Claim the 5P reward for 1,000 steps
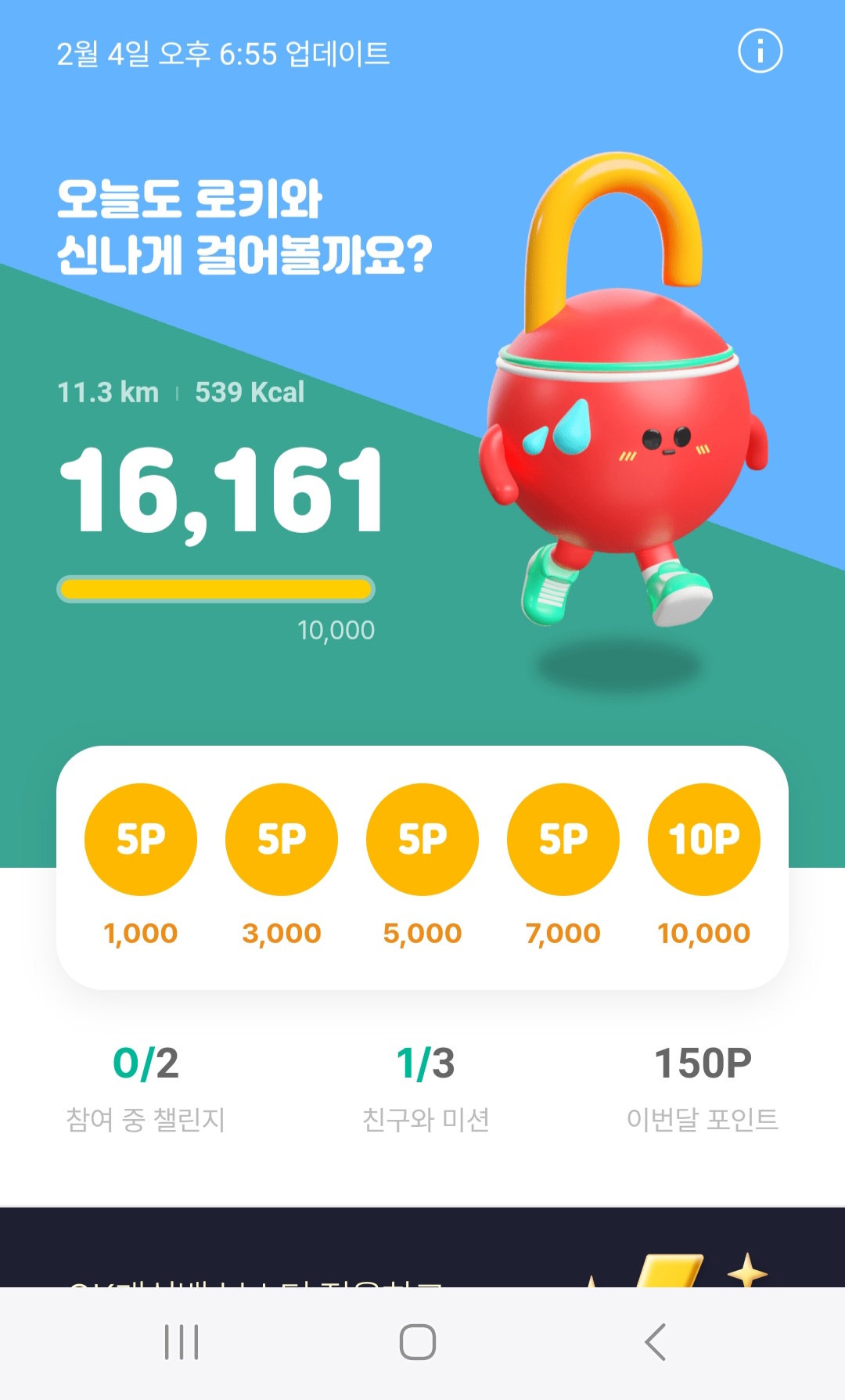Viewport: 845px width, 1400px height. 141,840
